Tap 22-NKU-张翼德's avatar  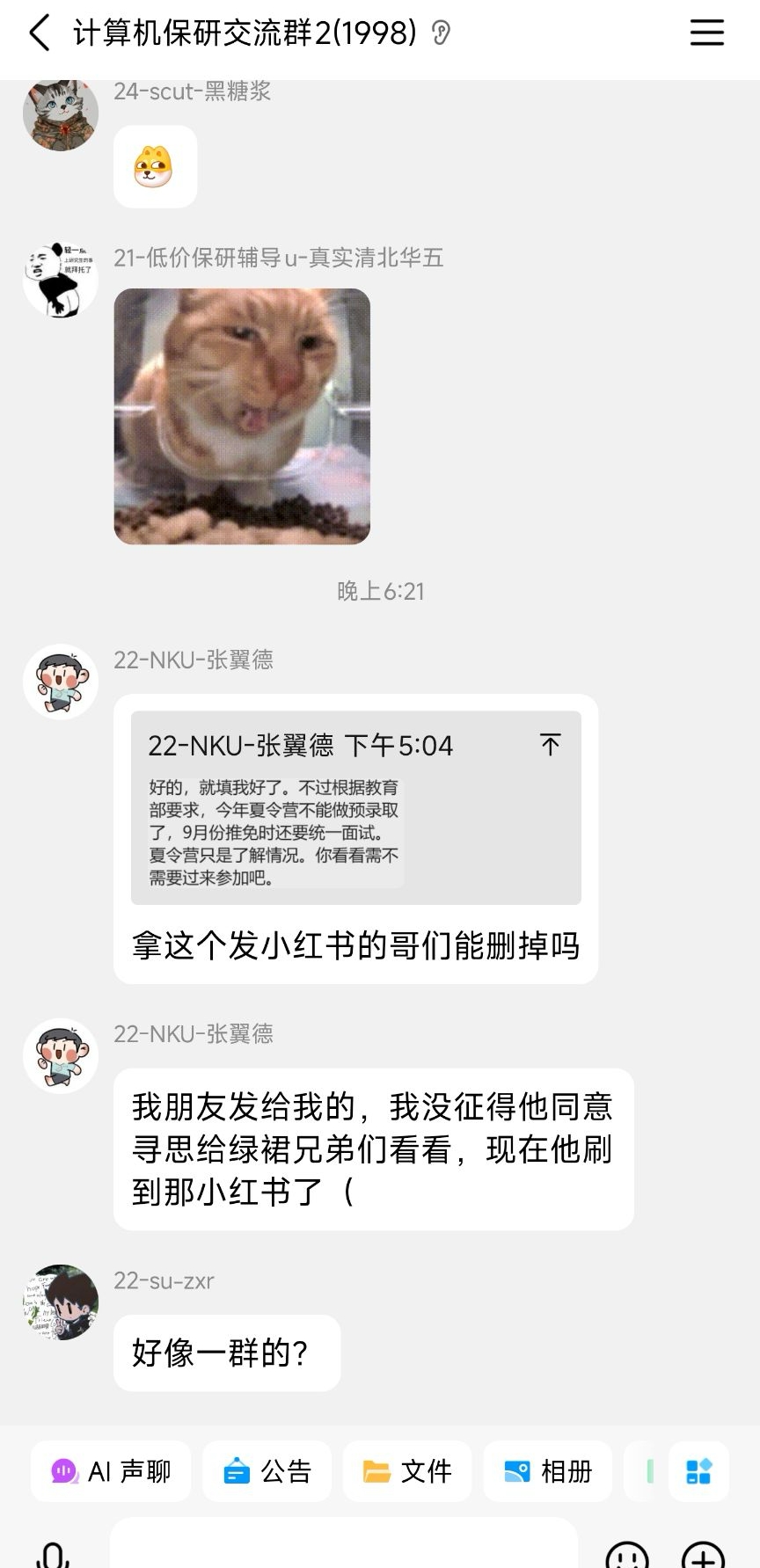[60, 682]
